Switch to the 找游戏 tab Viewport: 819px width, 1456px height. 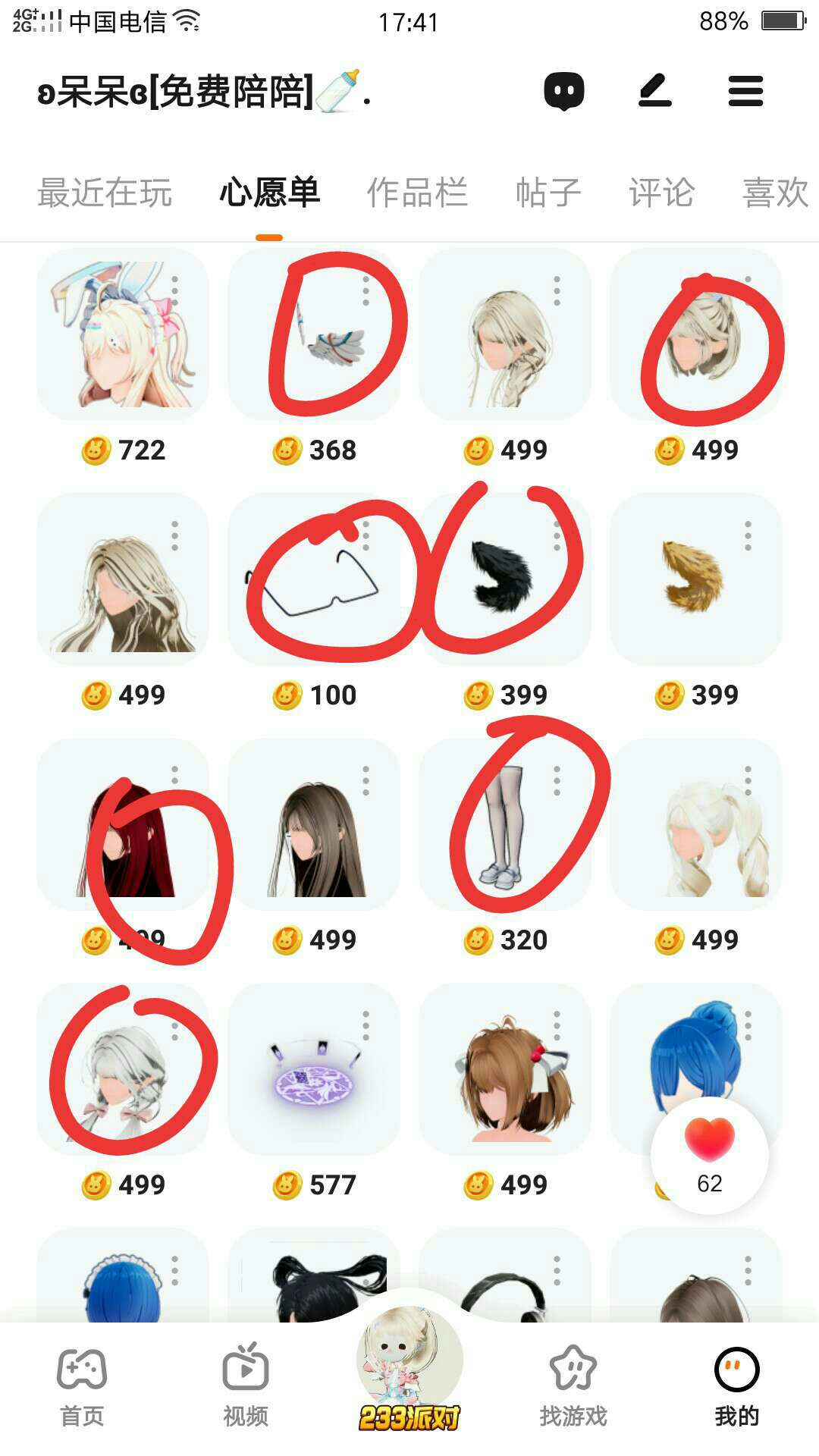tap(573, 1386)
